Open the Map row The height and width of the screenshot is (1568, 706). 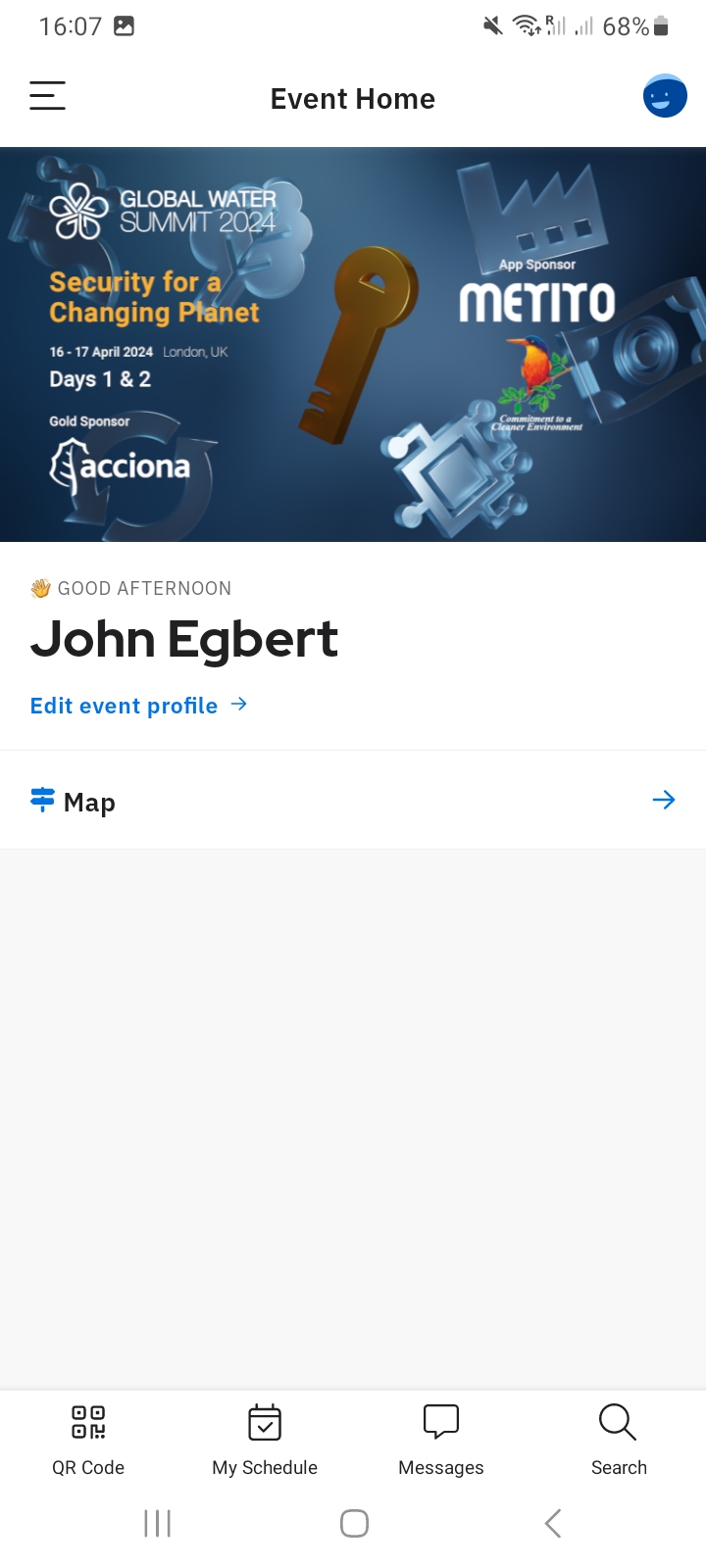(x=353, y=801)
